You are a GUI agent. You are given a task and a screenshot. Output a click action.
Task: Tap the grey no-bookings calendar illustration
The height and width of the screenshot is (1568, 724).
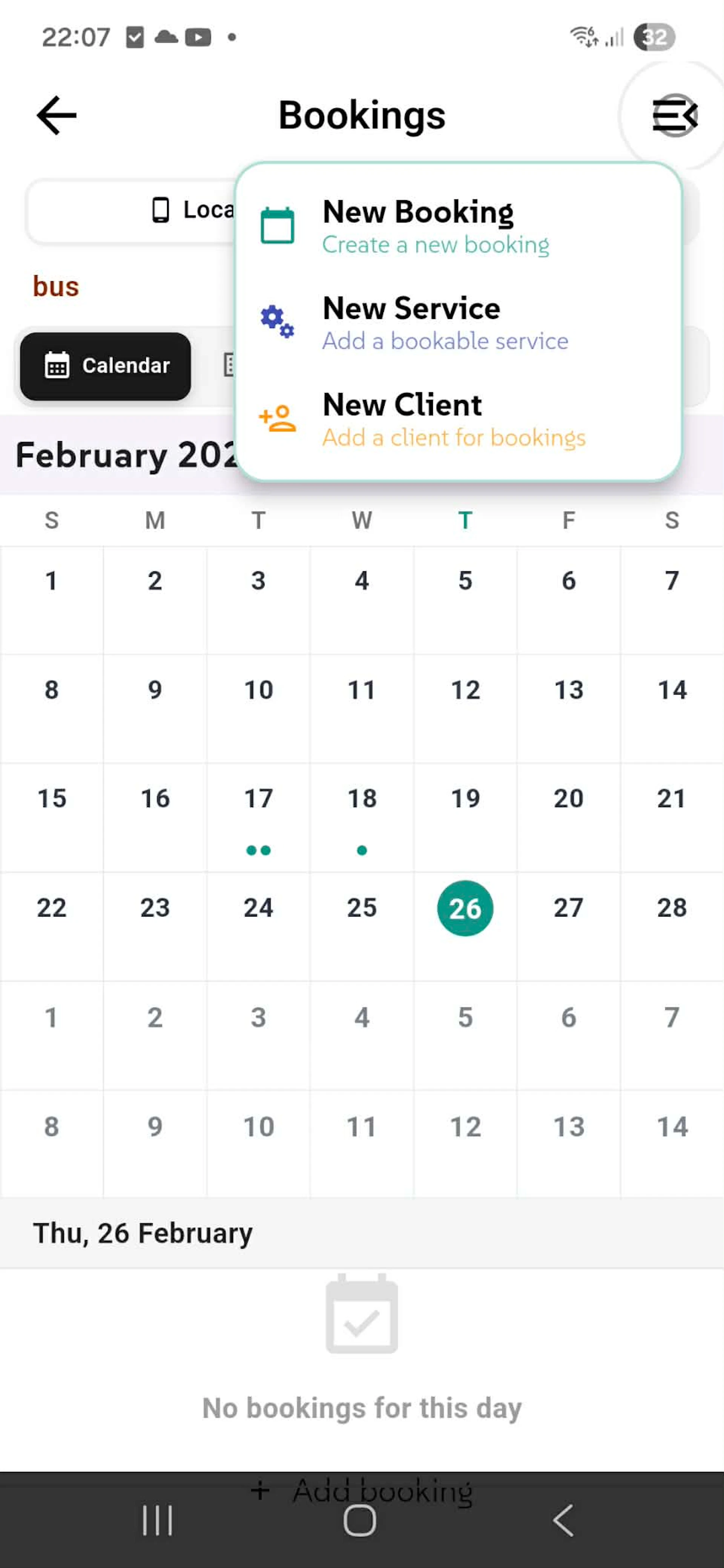(362, 1315)
